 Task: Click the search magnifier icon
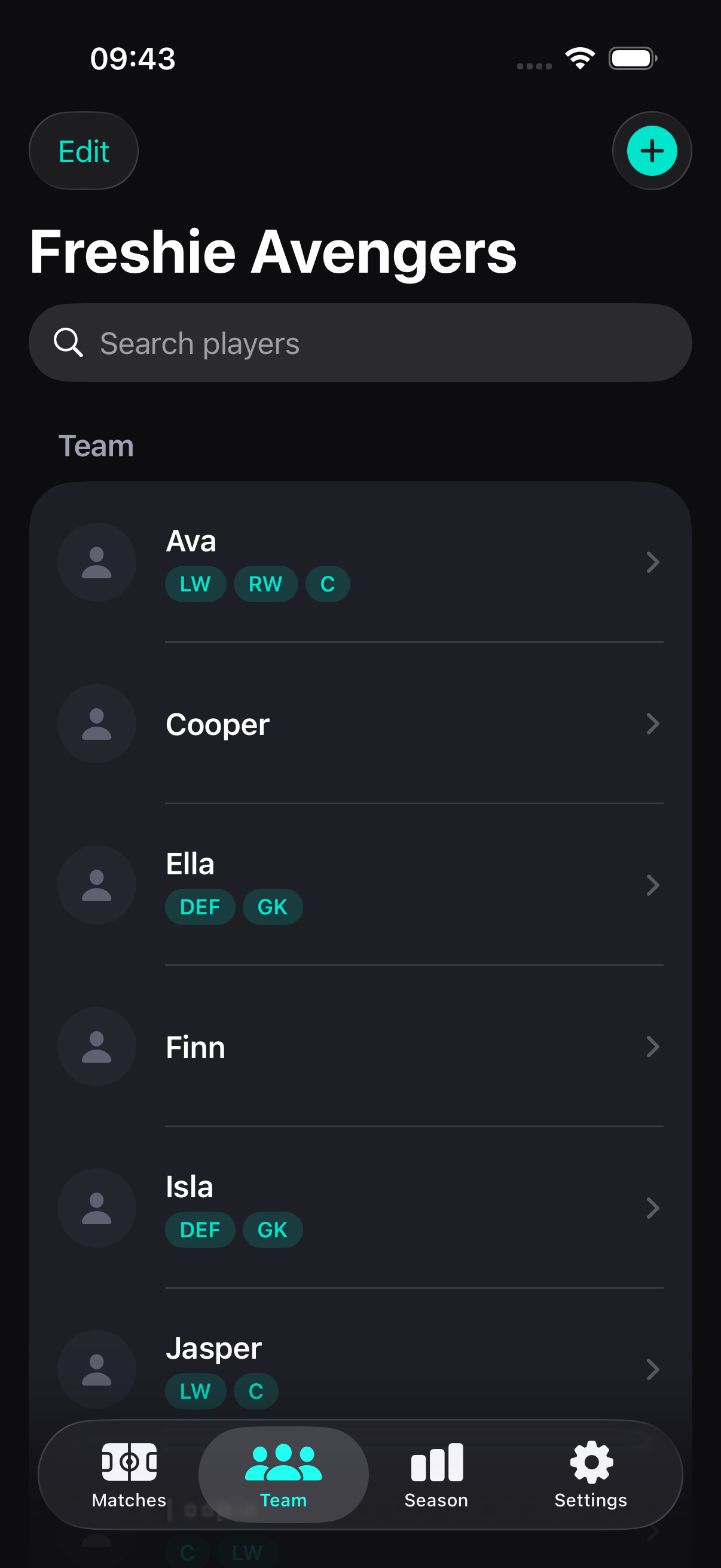[69, 342]
